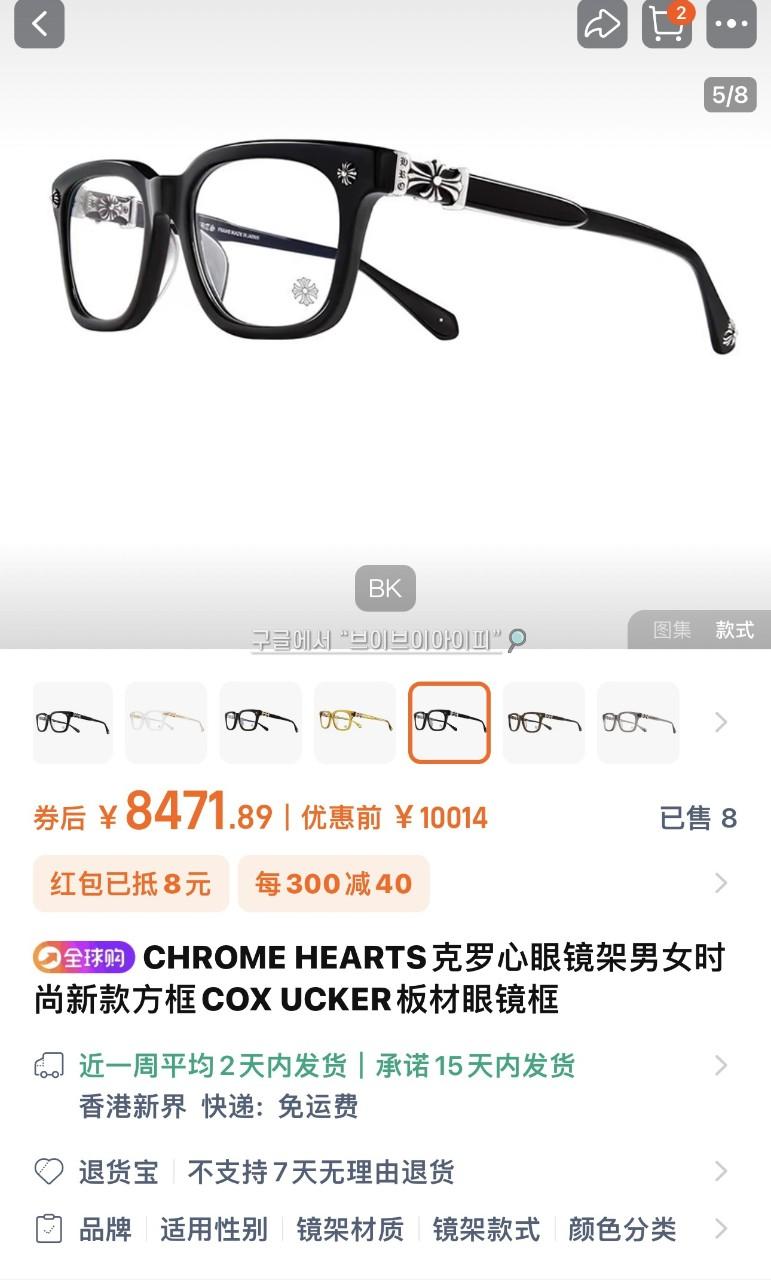771x1280 pixels.
Task: Open the 每300减40 coupon details
Action: (333, 884)
